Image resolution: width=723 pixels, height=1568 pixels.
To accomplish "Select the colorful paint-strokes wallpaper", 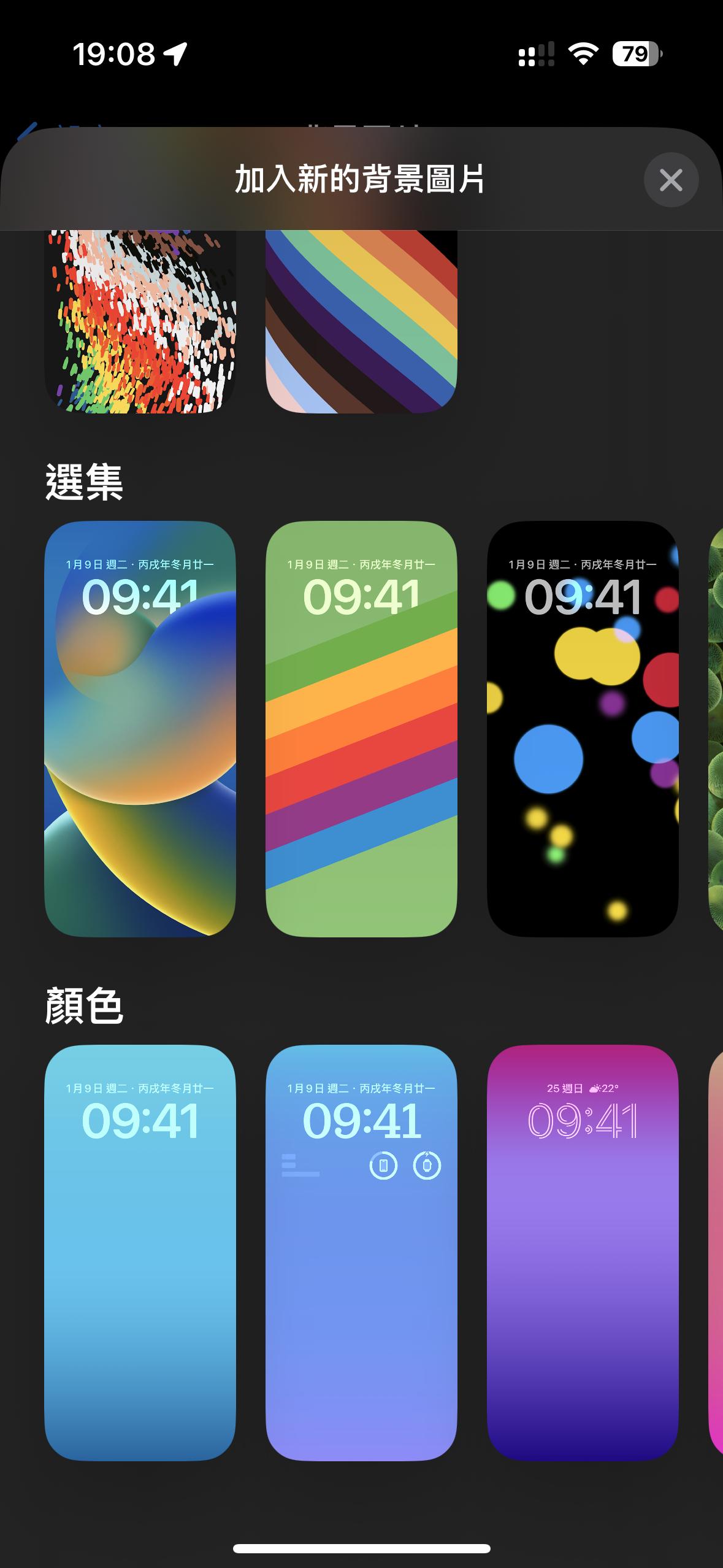I will pos(140,321).
